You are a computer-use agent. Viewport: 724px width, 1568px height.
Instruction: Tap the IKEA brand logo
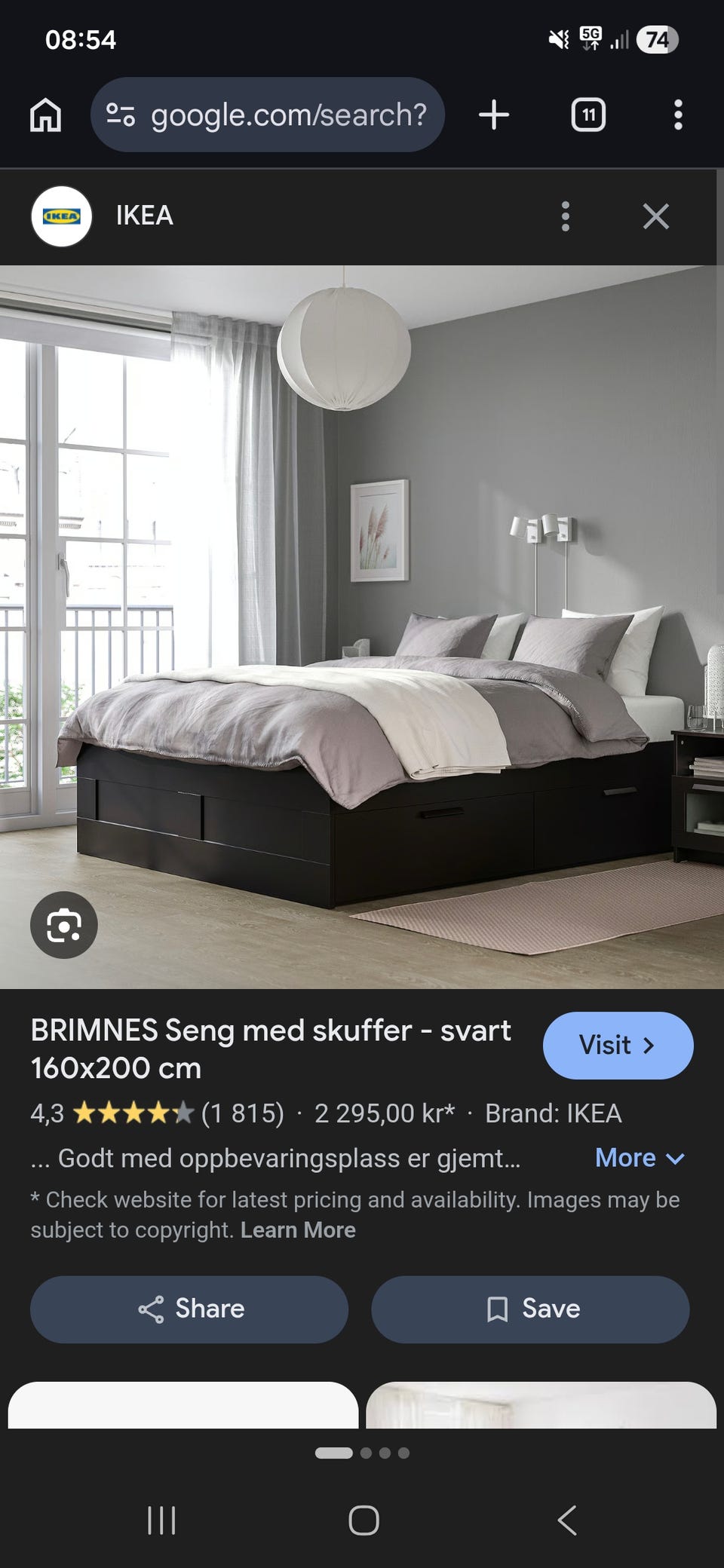point(63,216)
